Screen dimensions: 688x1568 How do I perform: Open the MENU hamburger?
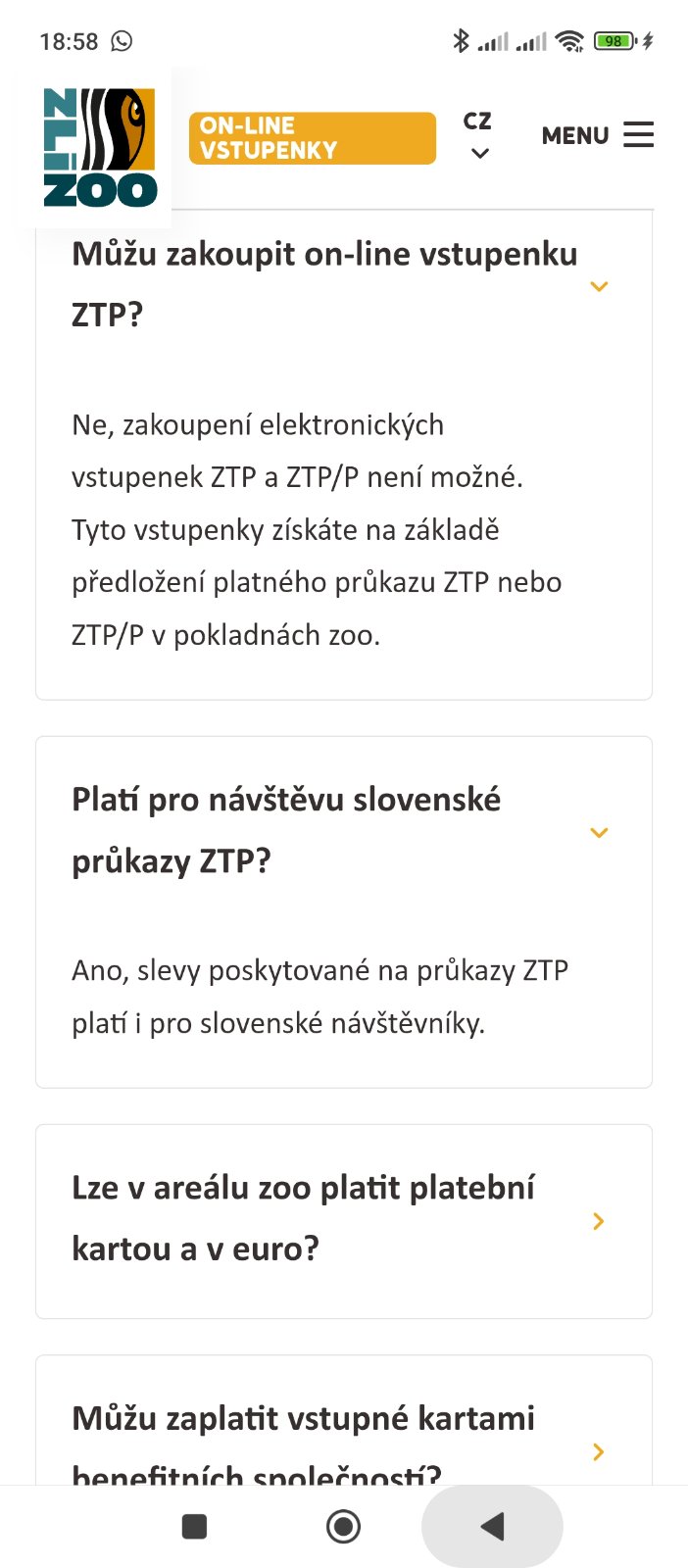coord(598,135)
